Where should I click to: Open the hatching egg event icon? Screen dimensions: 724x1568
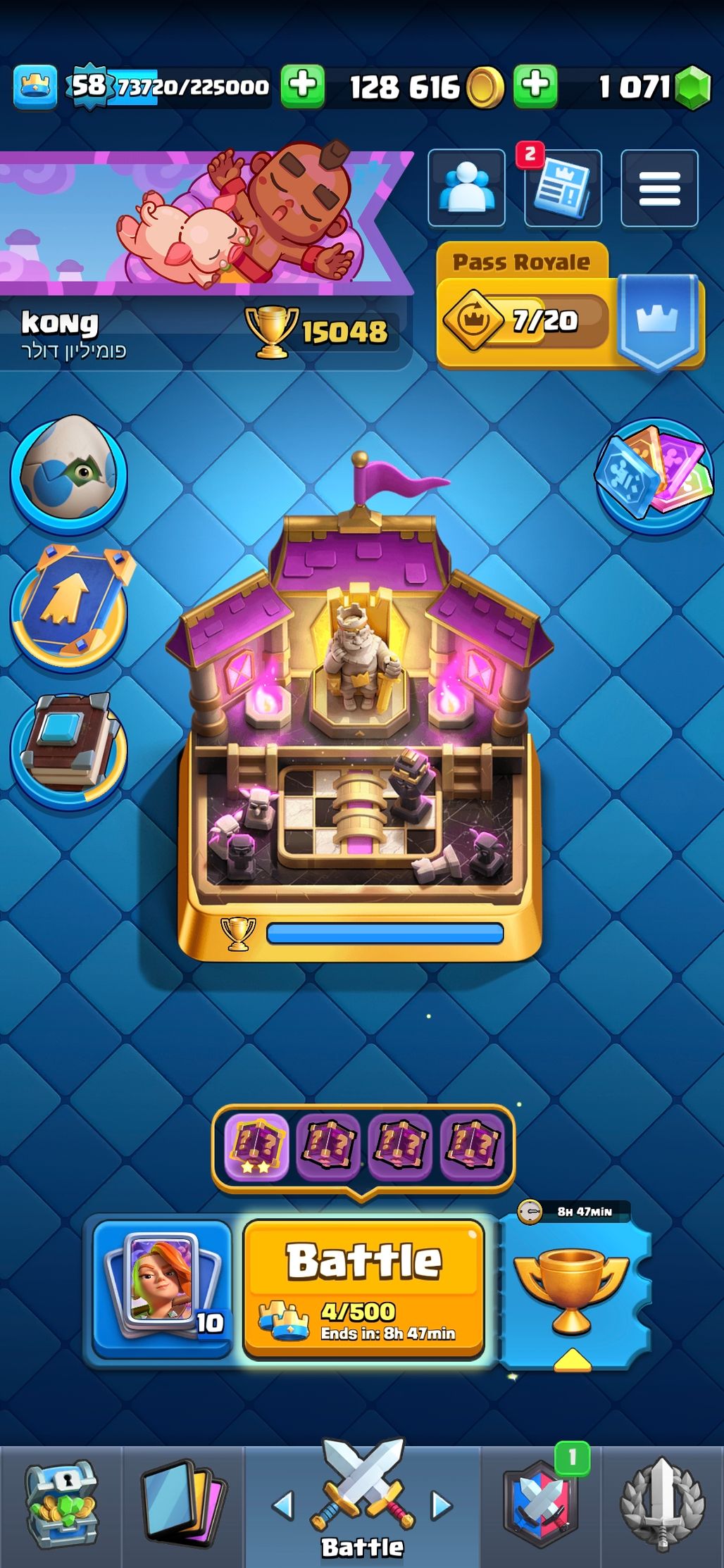[x=68, y=474]
